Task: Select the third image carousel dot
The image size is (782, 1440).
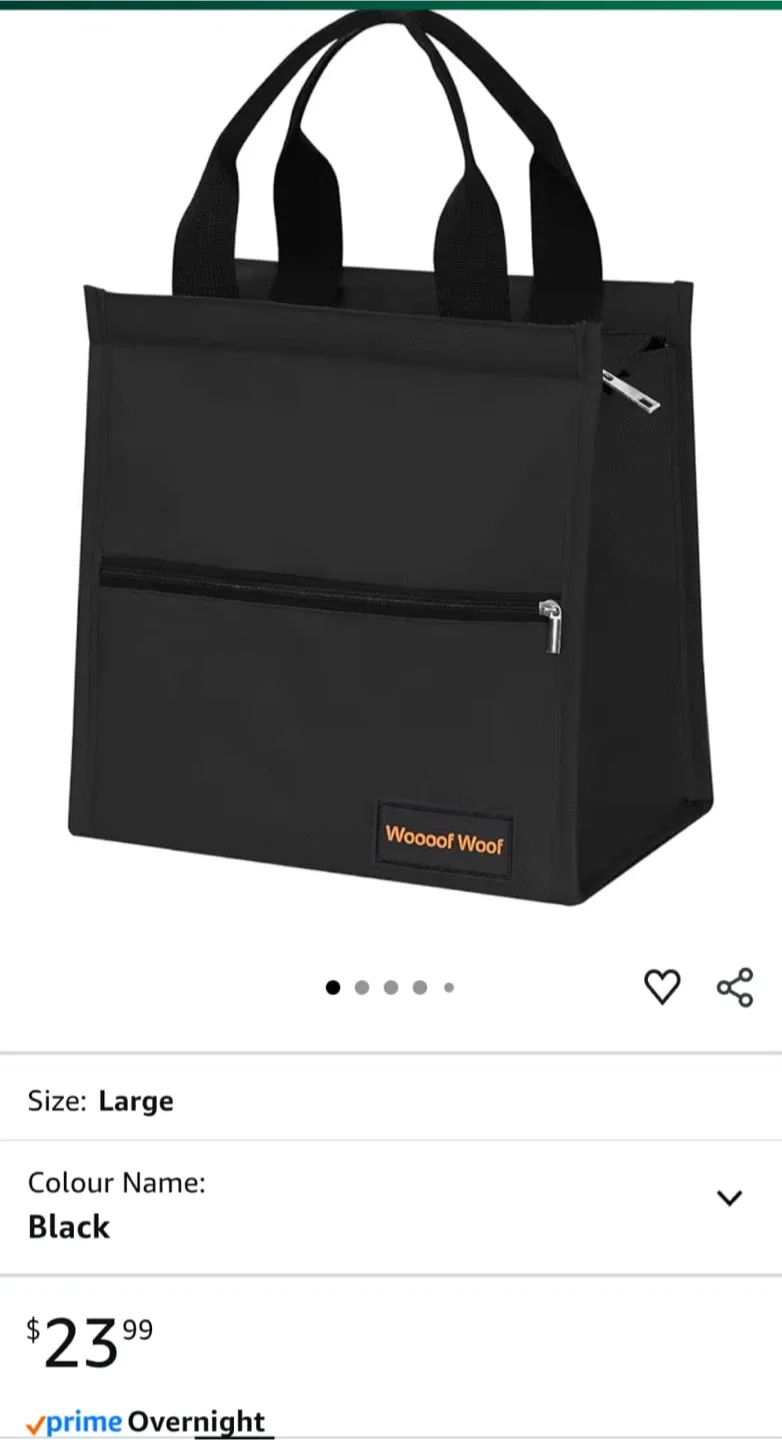Action: [x=390, y=987]
